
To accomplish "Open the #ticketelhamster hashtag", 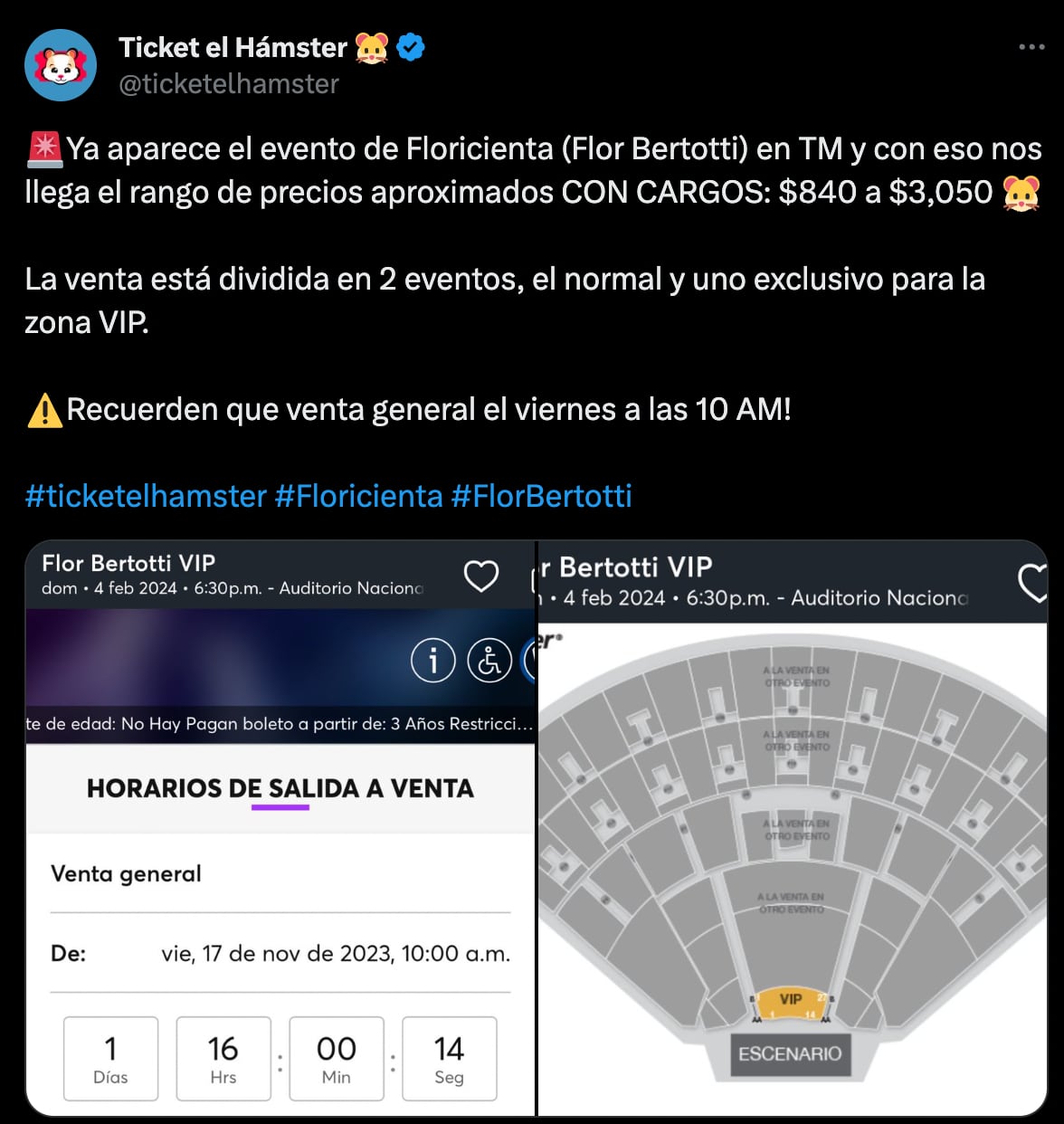I will pos(146,496).
